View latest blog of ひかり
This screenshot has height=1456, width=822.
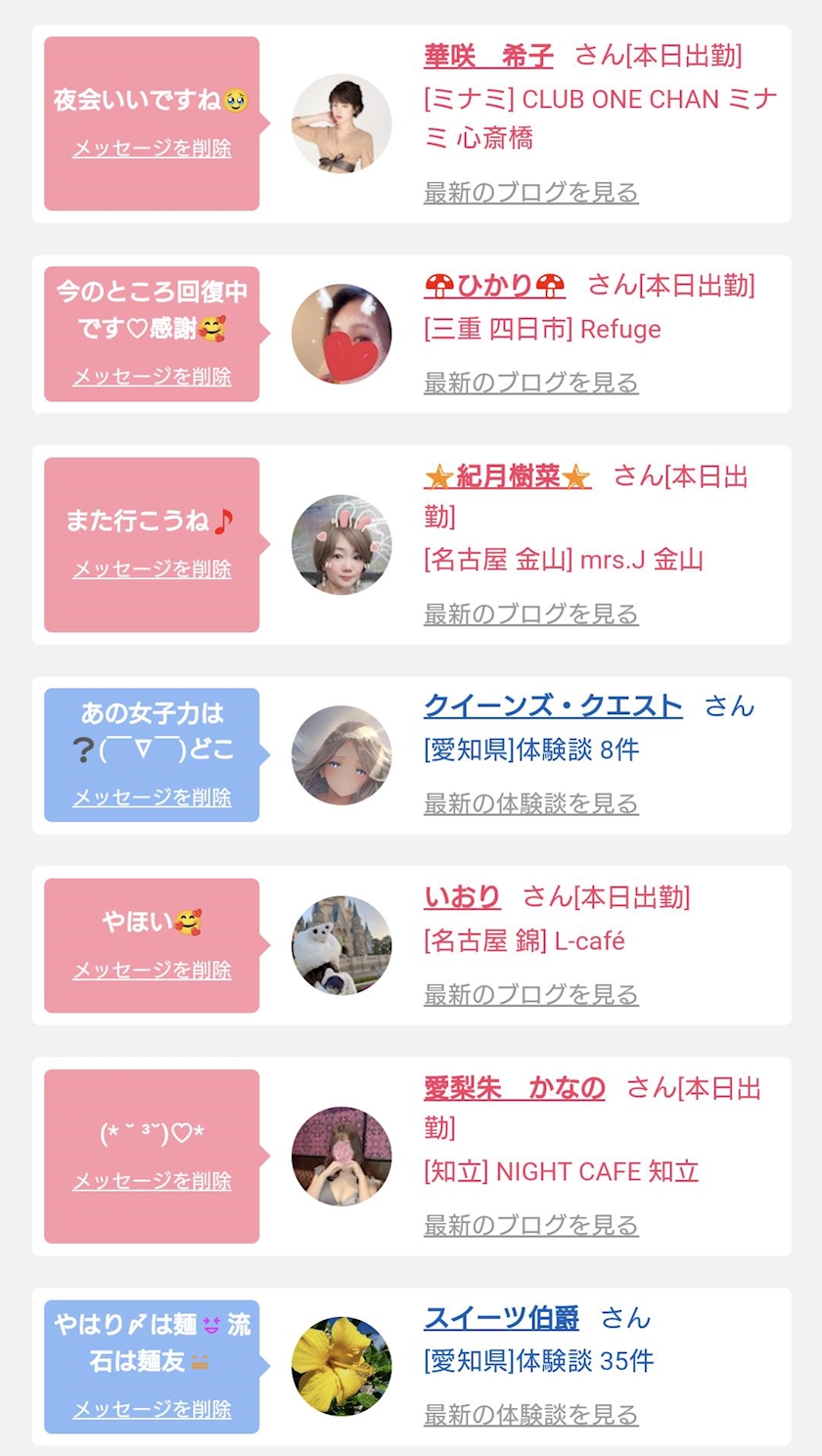(x=530, y=383)
